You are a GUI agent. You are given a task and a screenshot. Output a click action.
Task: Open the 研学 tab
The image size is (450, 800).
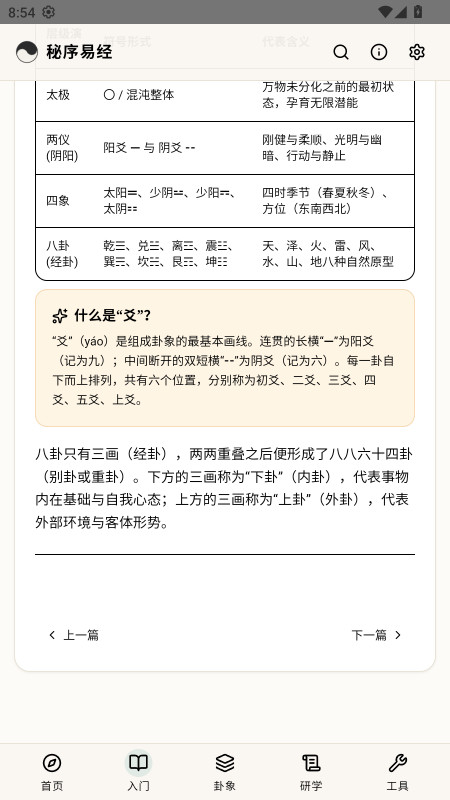click(x=311, y=772)
